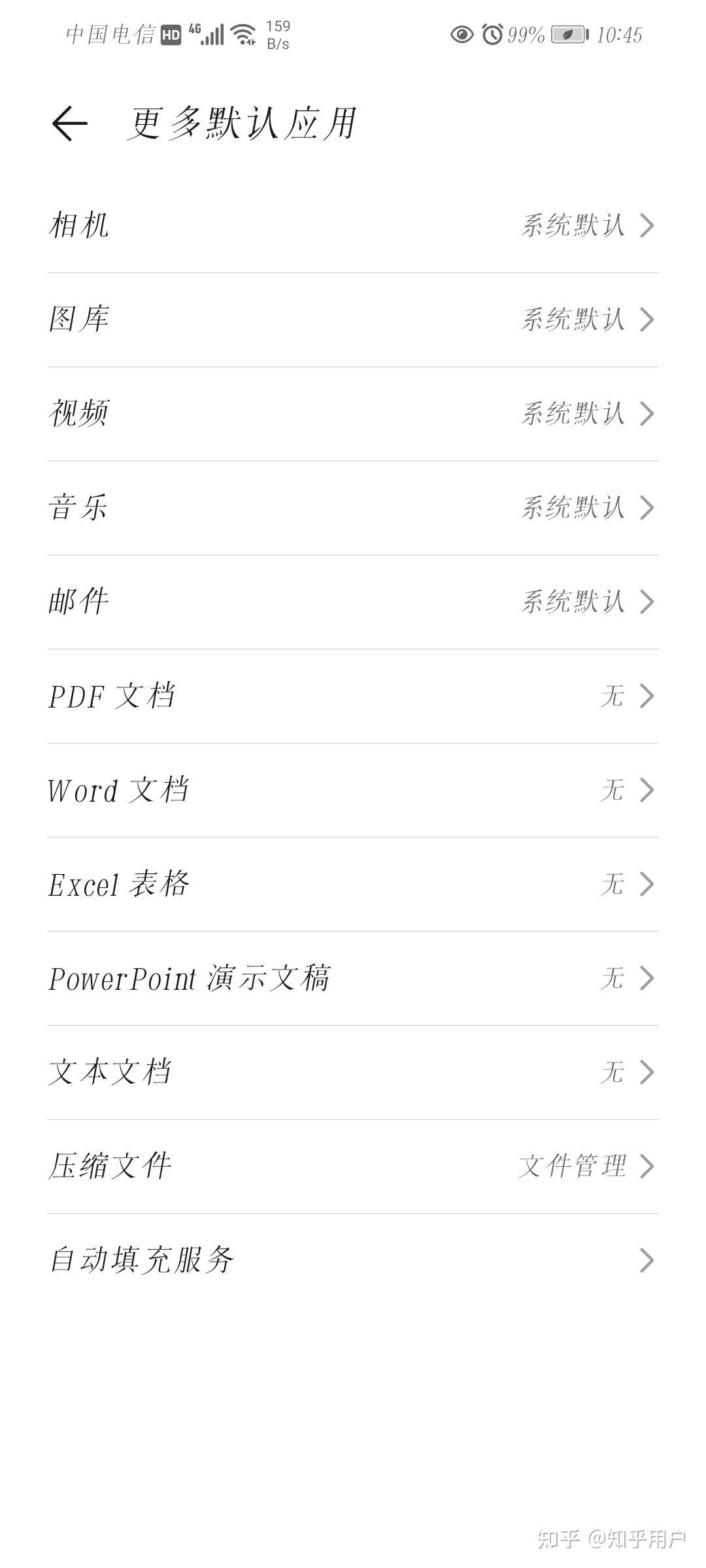Open the 相机 default app setting
Screen dimensions: 706x1568
pos(353,225)
